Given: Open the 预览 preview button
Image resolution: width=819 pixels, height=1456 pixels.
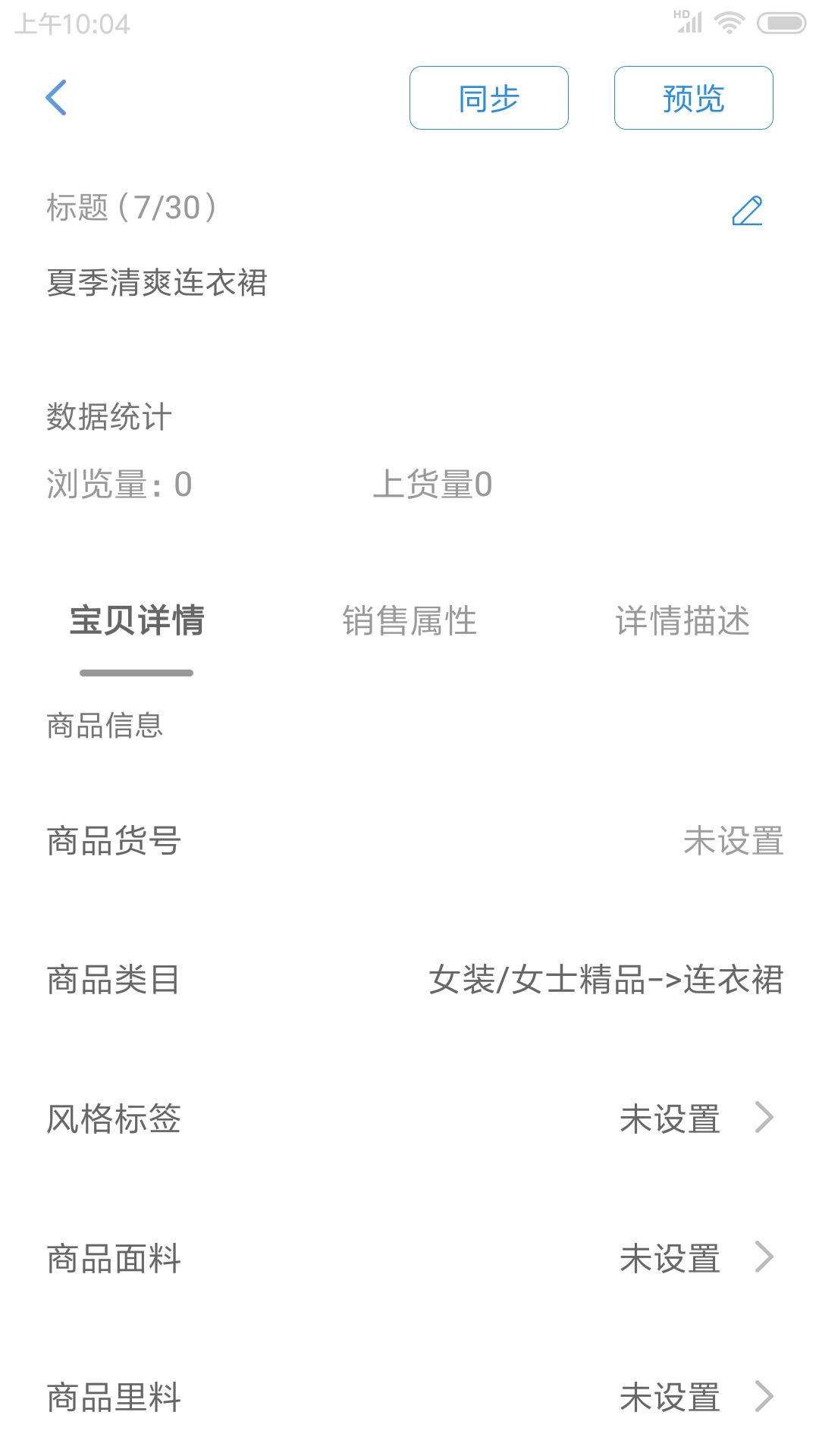Looking at the screenshot, I should (x=694, y=98).
